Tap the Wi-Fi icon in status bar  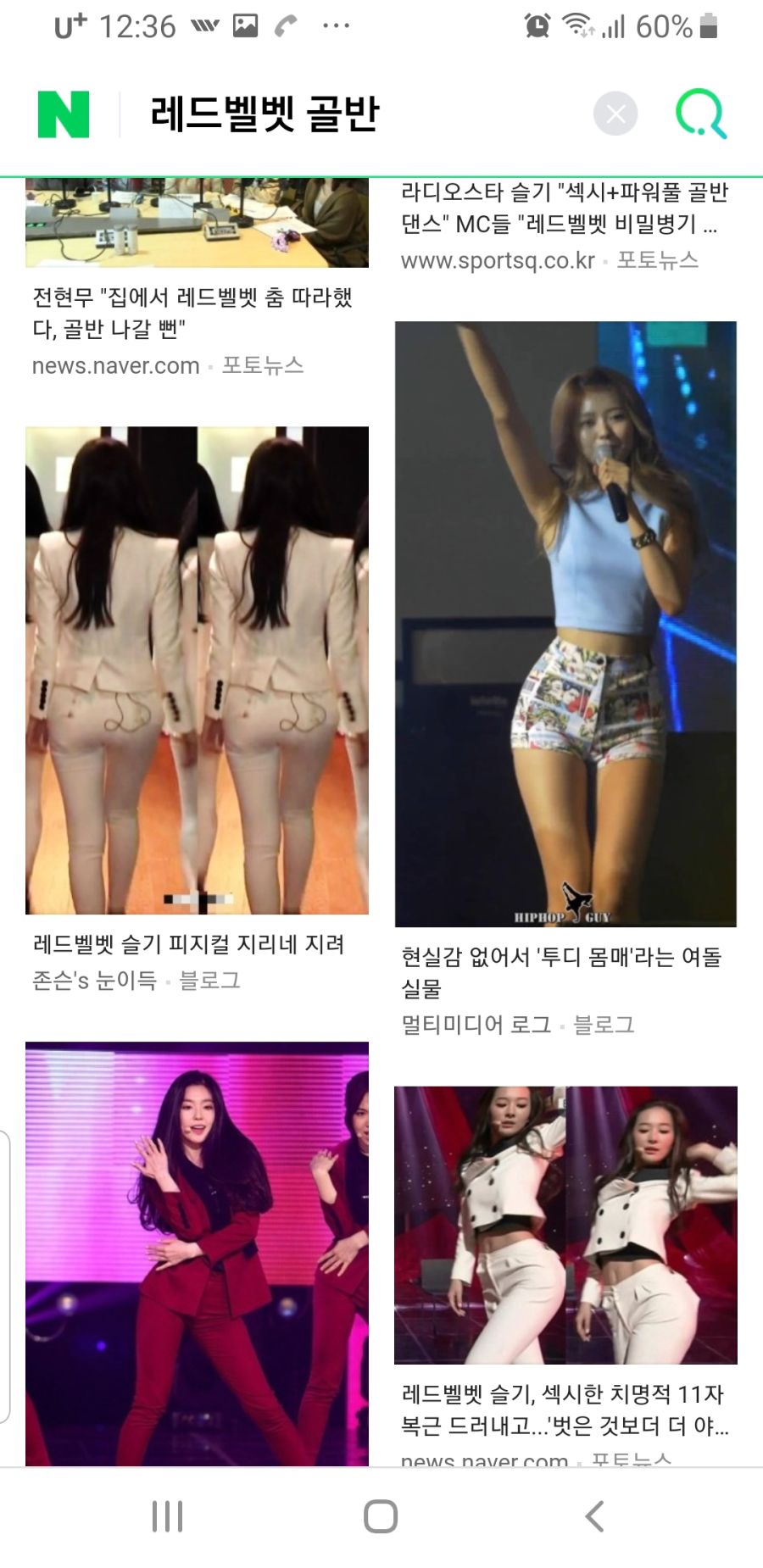580,25
